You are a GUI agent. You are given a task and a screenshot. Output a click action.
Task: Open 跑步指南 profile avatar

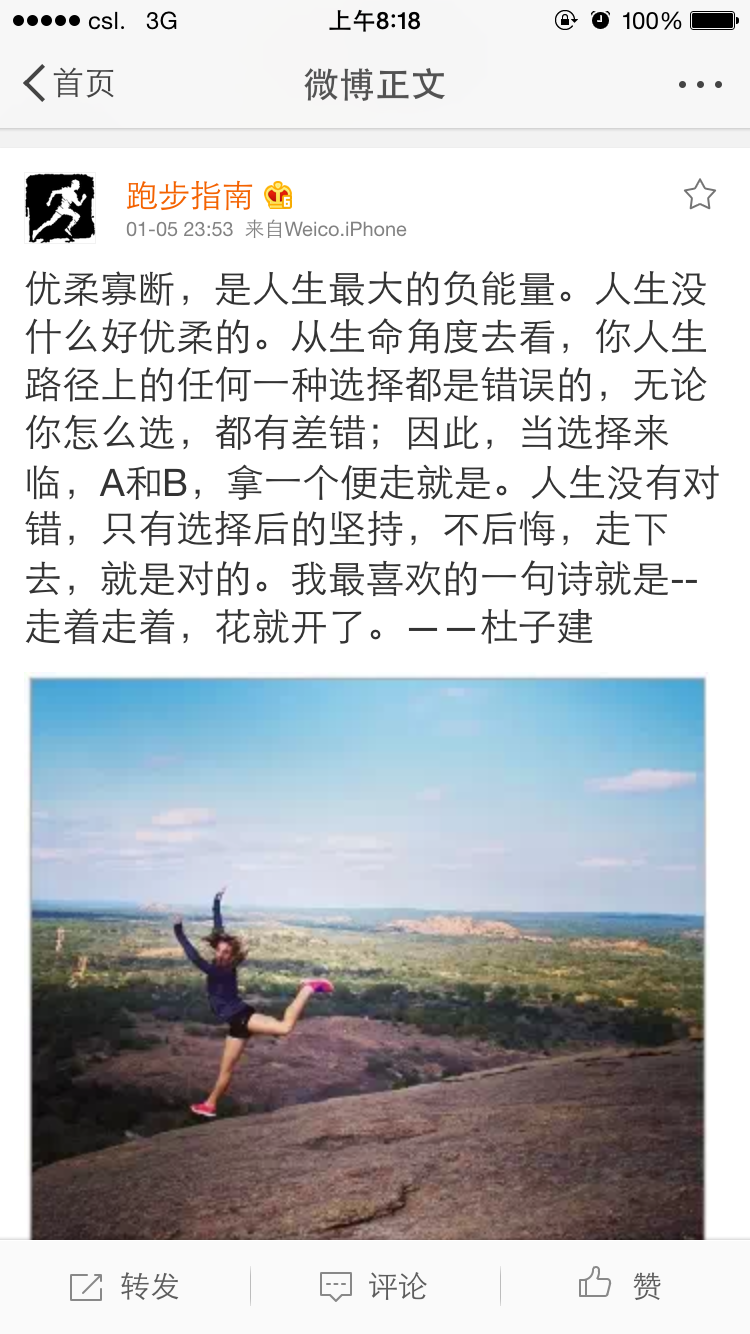point(60,209)
